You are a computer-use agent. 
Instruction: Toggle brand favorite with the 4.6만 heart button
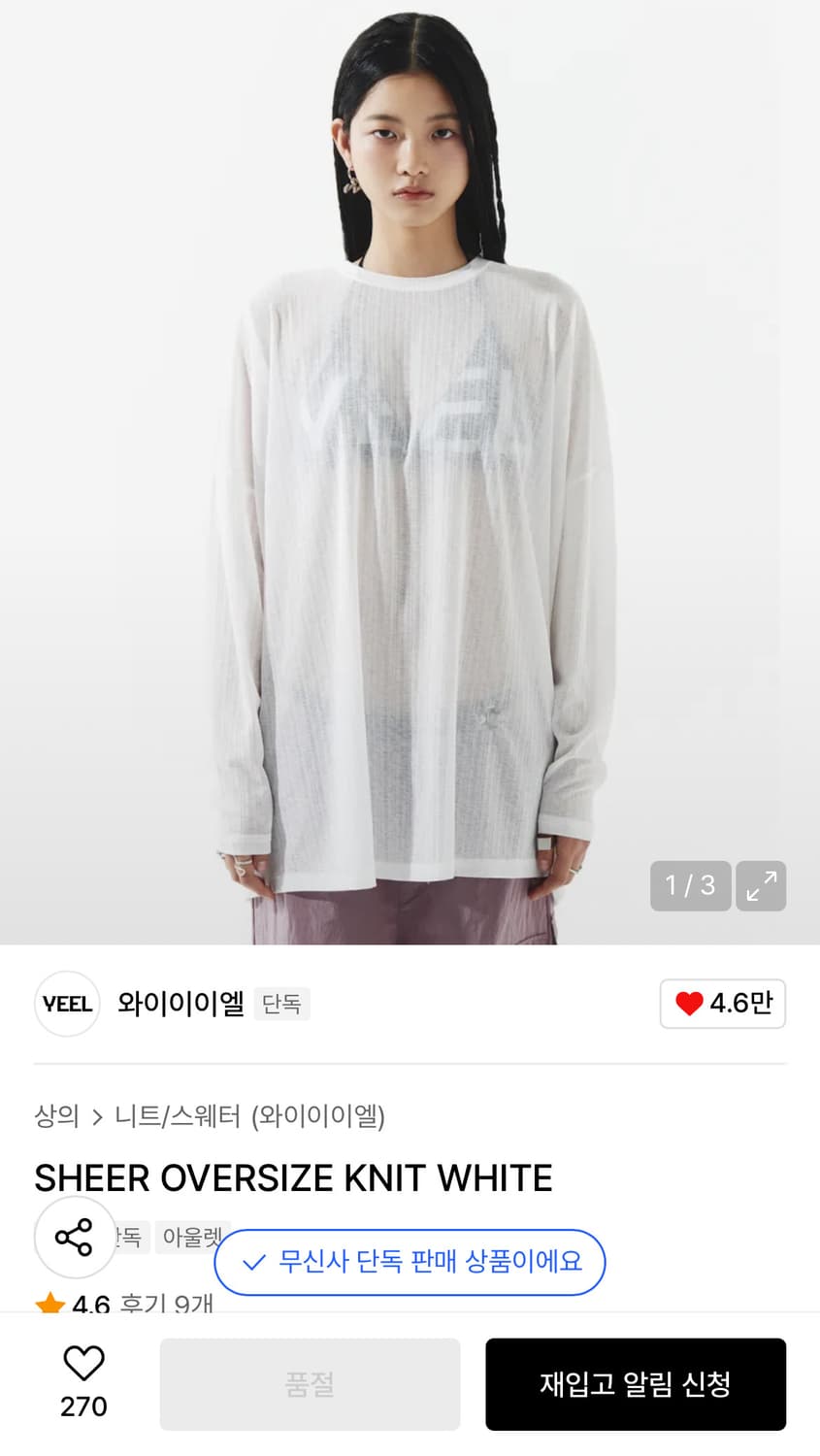(723, 1004)
